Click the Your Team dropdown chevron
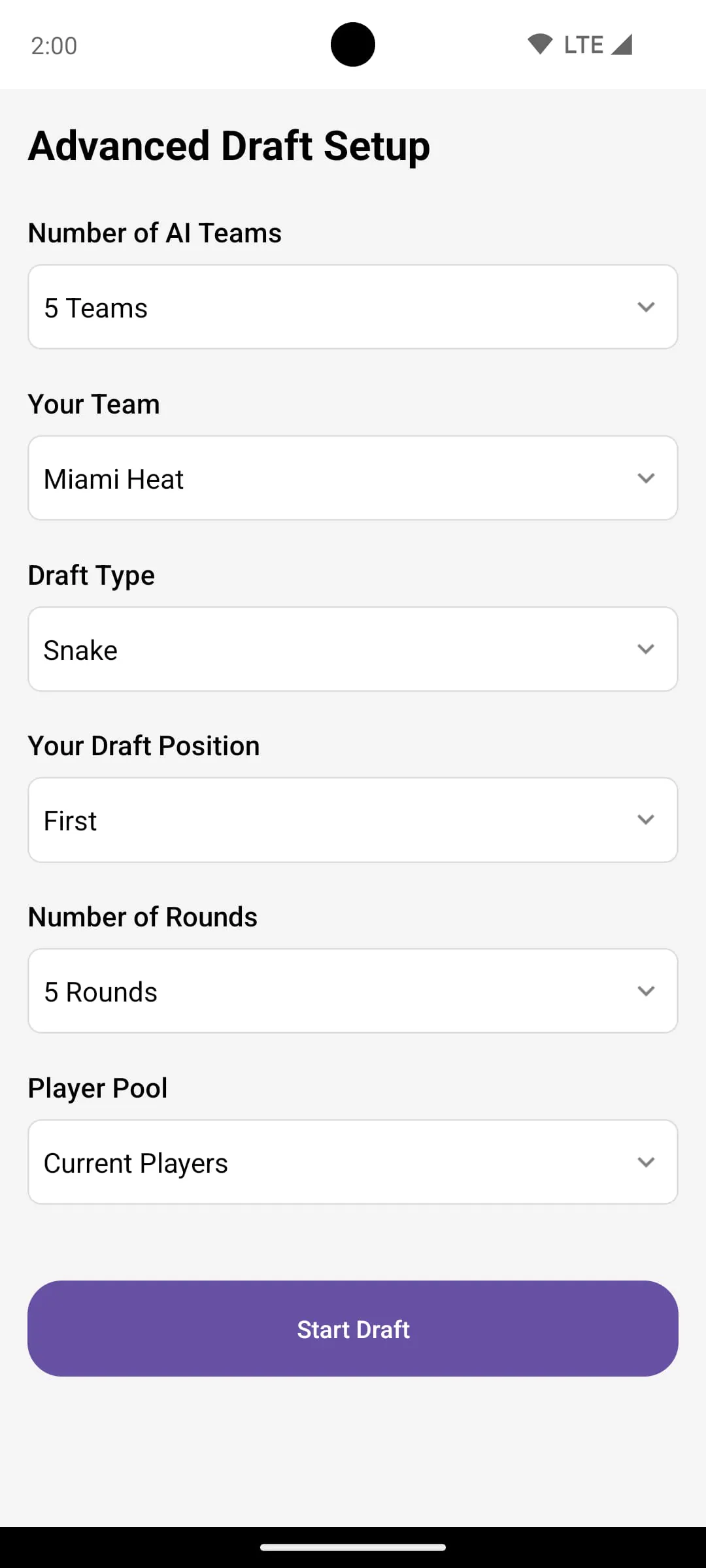The image size is (706, 1568). tap(646, 478)
